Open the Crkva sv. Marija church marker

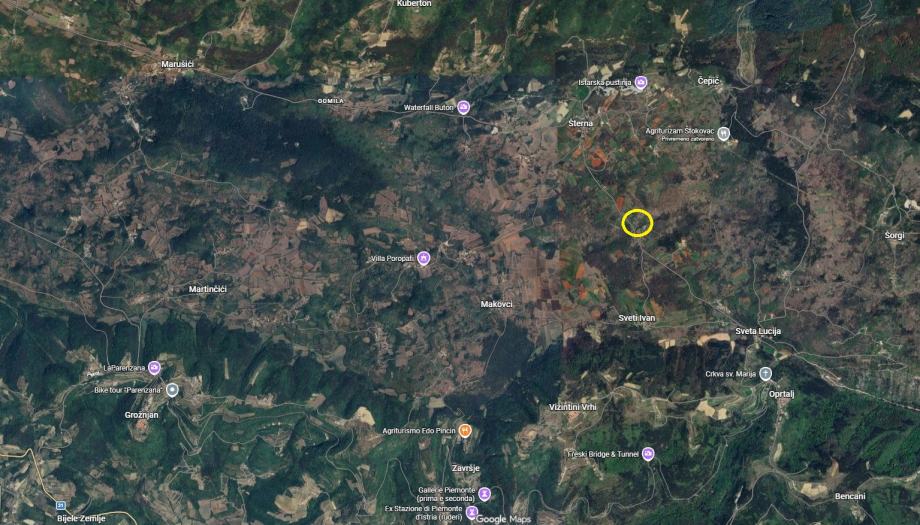765,373
